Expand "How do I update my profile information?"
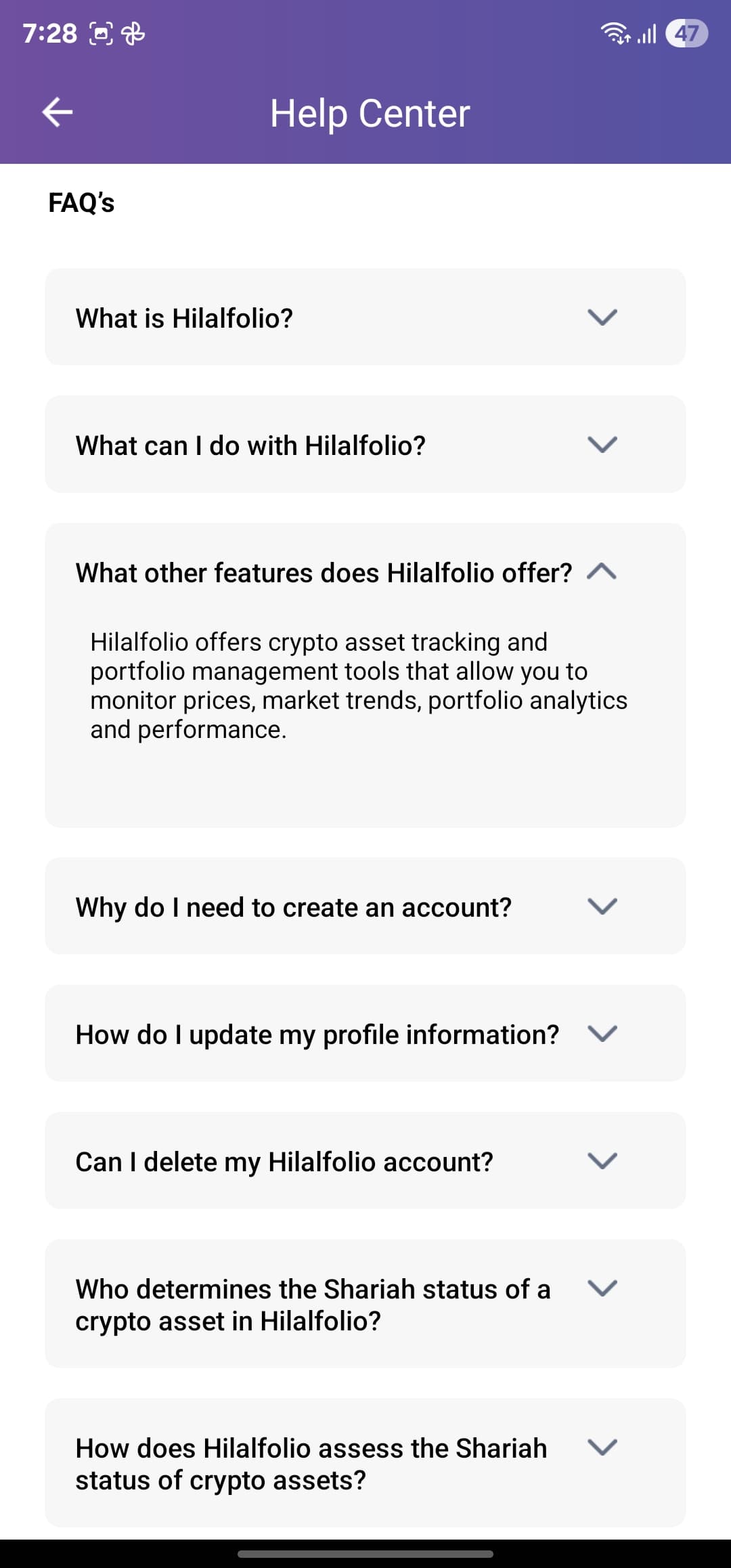731x1568 pixels. click(365, 1033)
